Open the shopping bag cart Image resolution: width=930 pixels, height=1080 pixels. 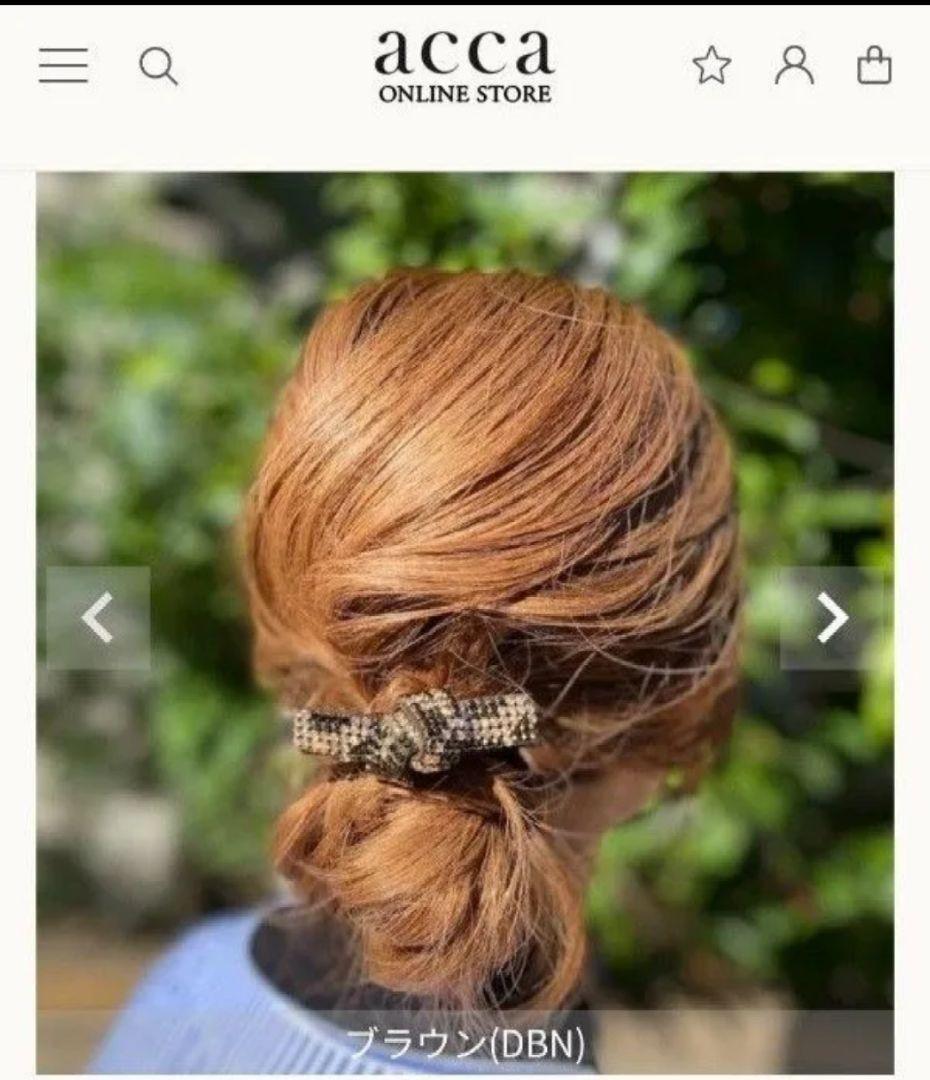pyautogui.click(x=874, y=66)
